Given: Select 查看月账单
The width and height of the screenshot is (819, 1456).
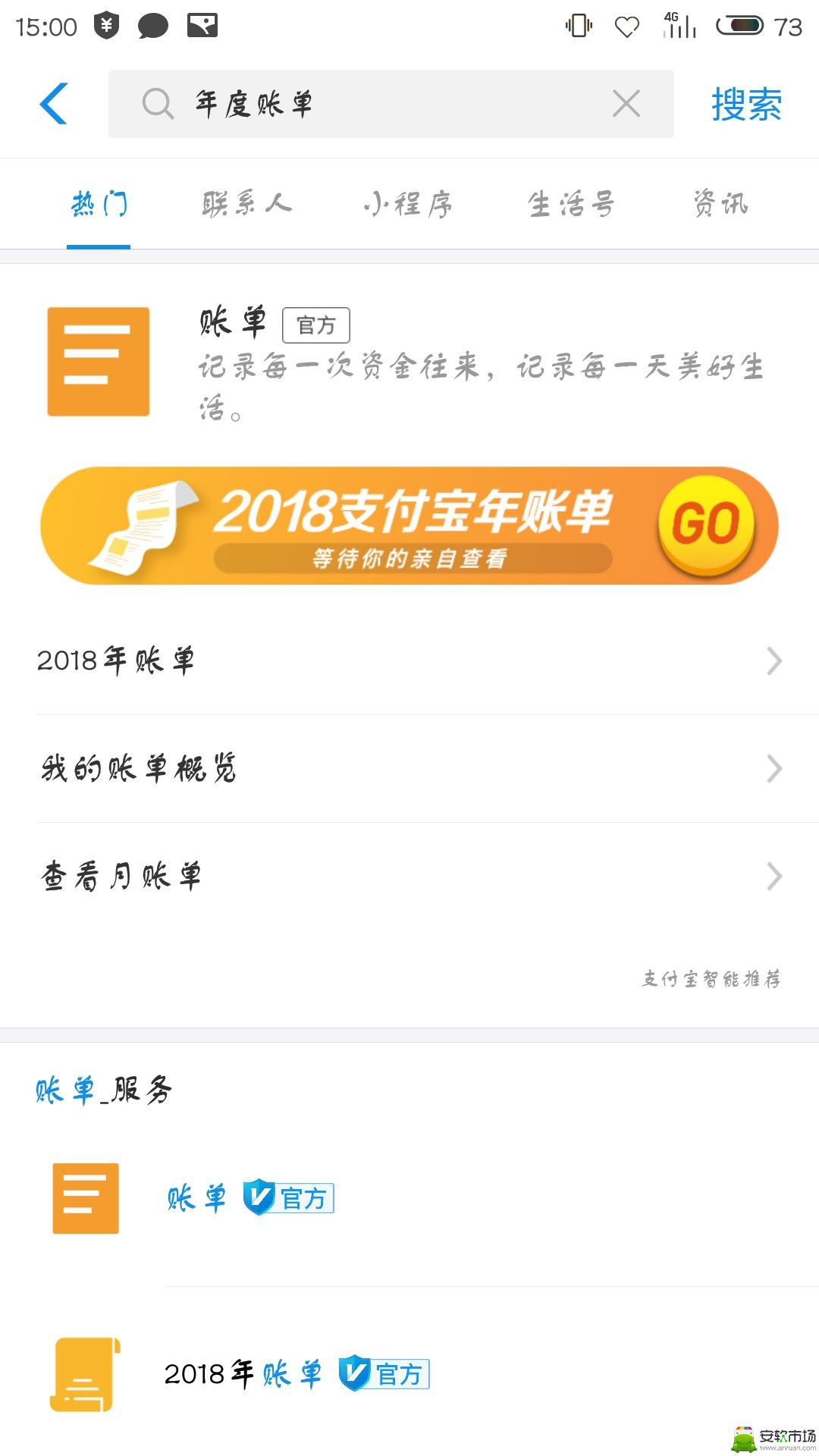Looking at the screenshot, I should coord(409,876).
